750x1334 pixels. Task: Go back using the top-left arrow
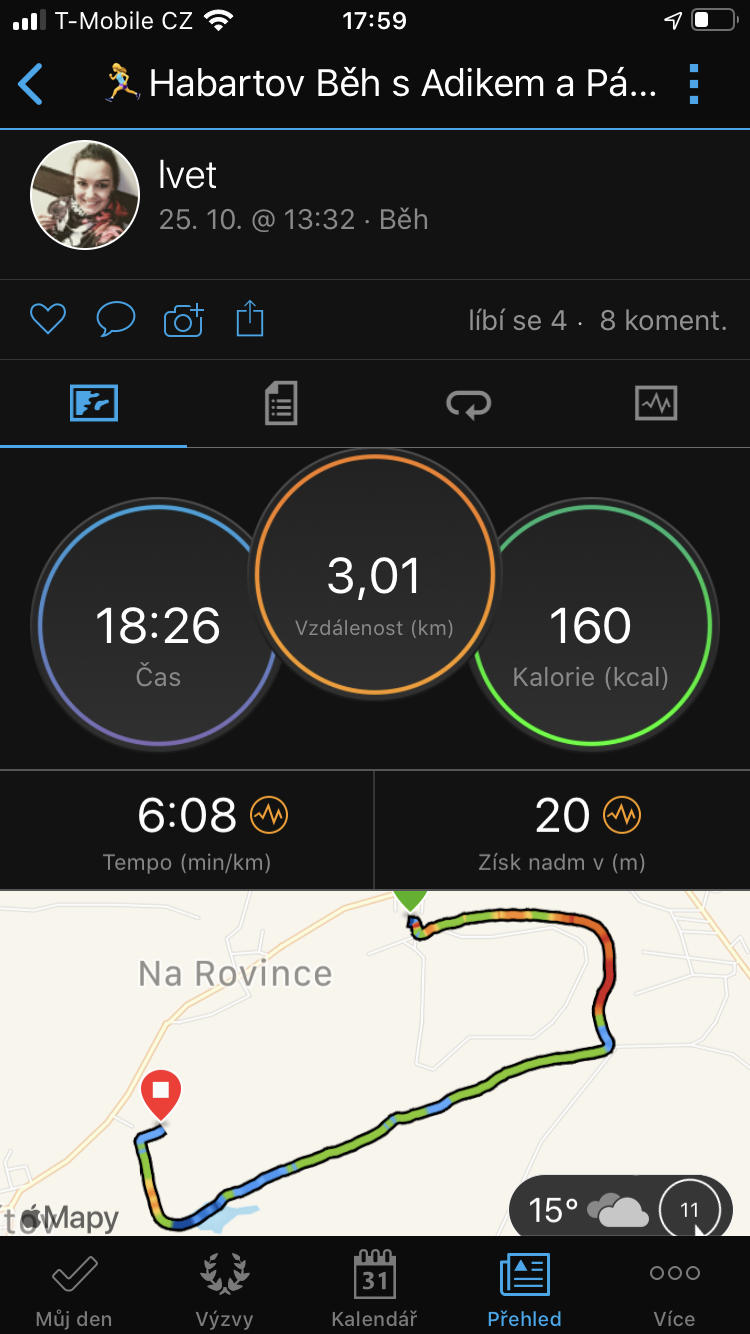[31, 84]
